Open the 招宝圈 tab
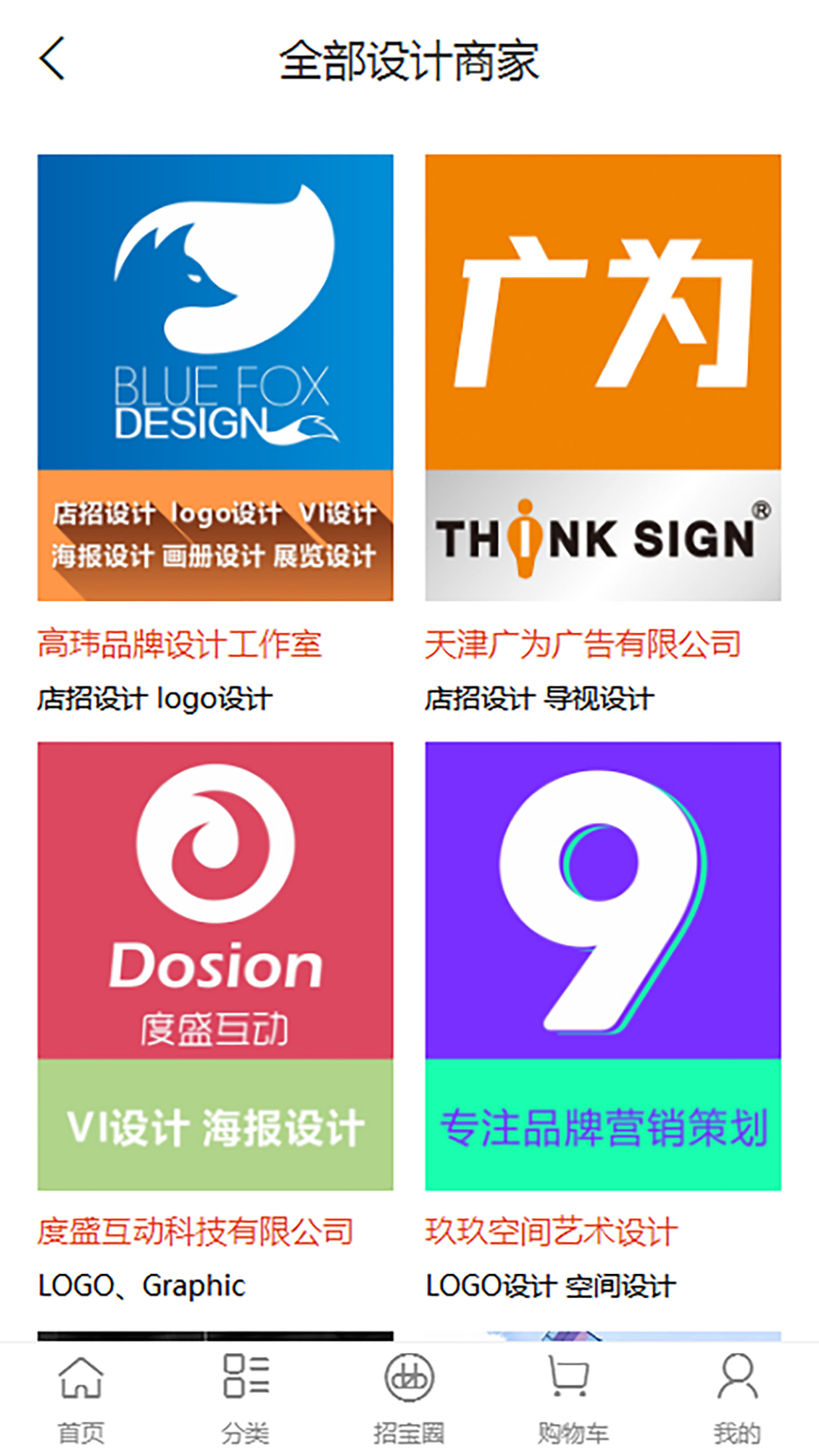 [409, 1398]
